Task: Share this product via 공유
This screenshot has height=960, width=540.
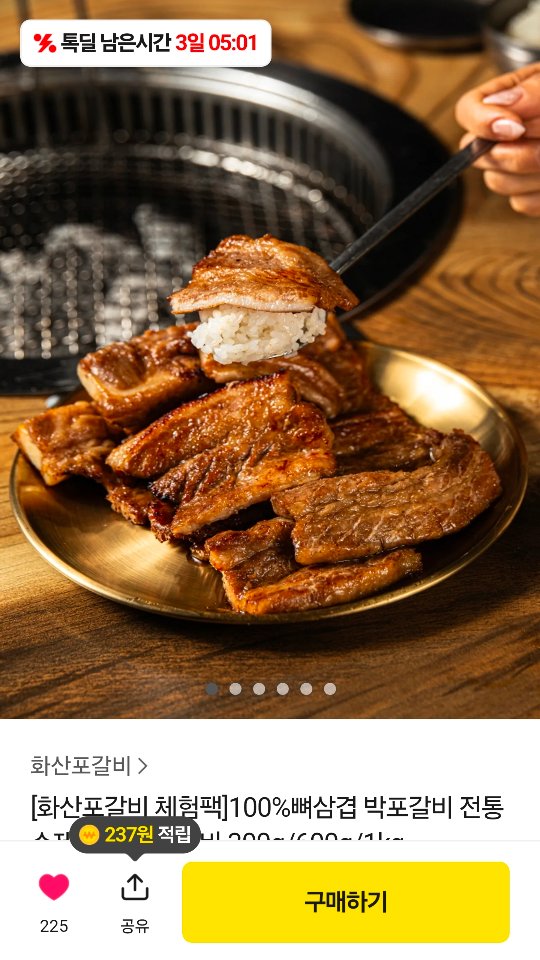Action: tap(135, 902)
